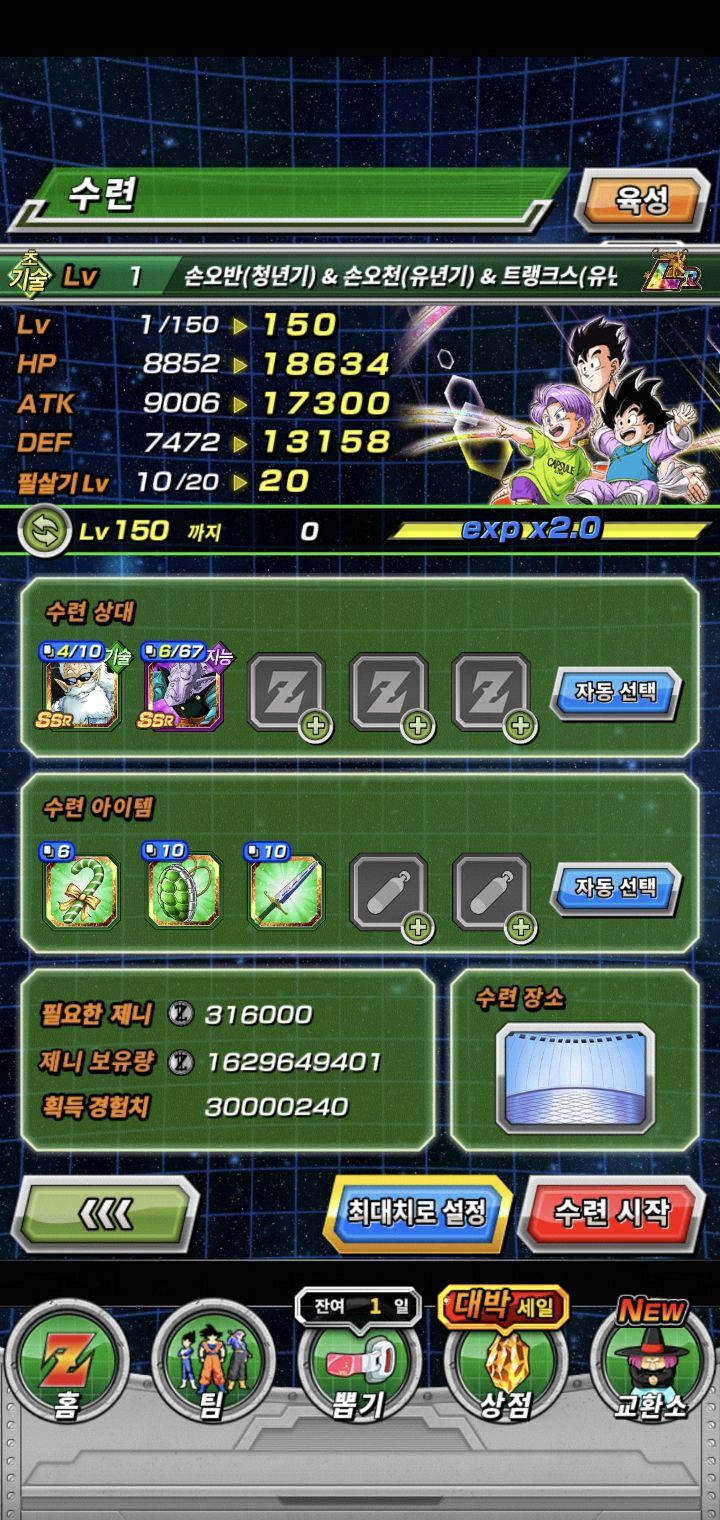Tap the first SSR training partner card

coord(82,688)
